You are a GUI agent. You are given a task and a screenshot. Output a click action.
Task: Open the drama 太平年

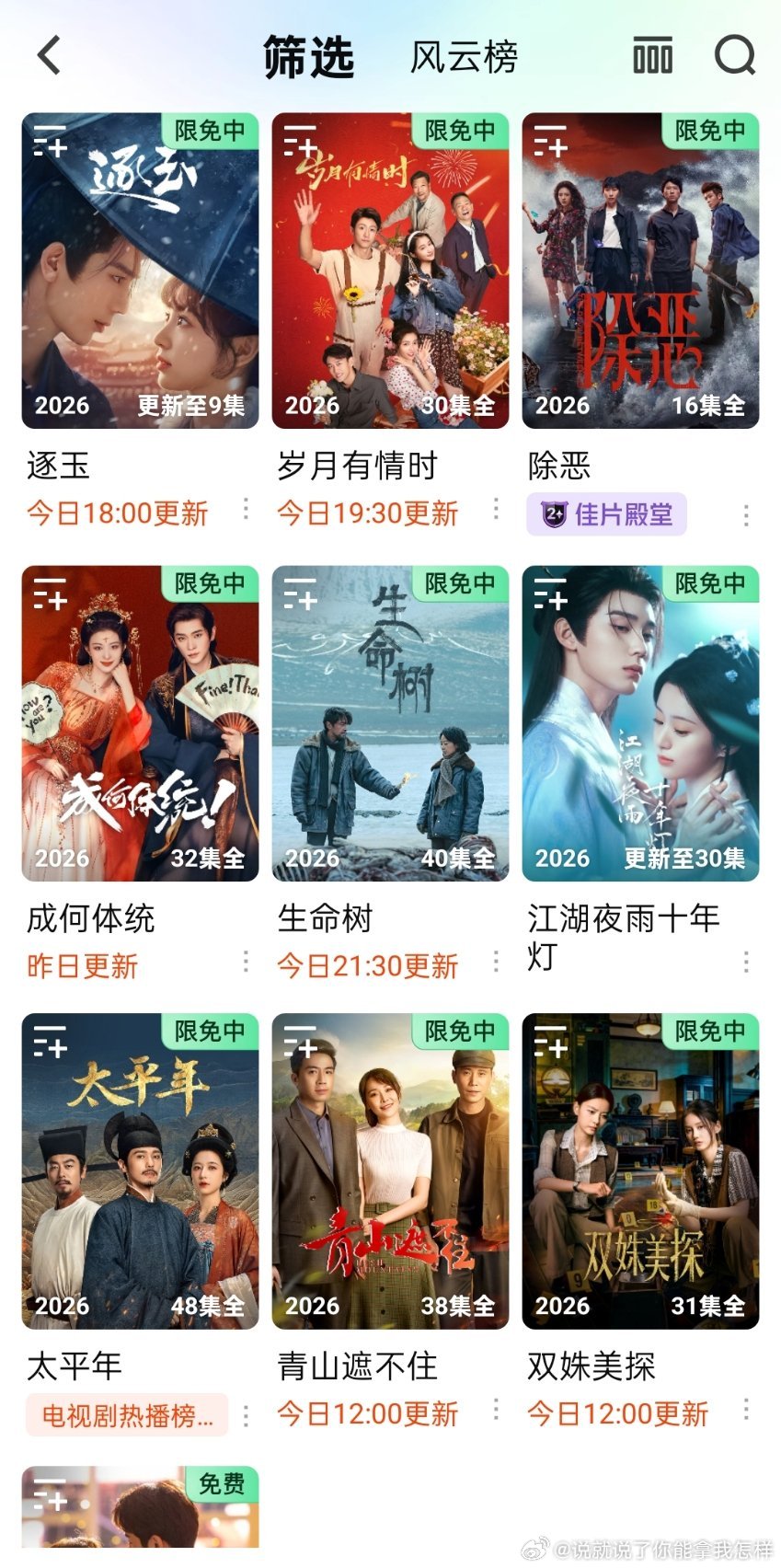[140, 1171]
